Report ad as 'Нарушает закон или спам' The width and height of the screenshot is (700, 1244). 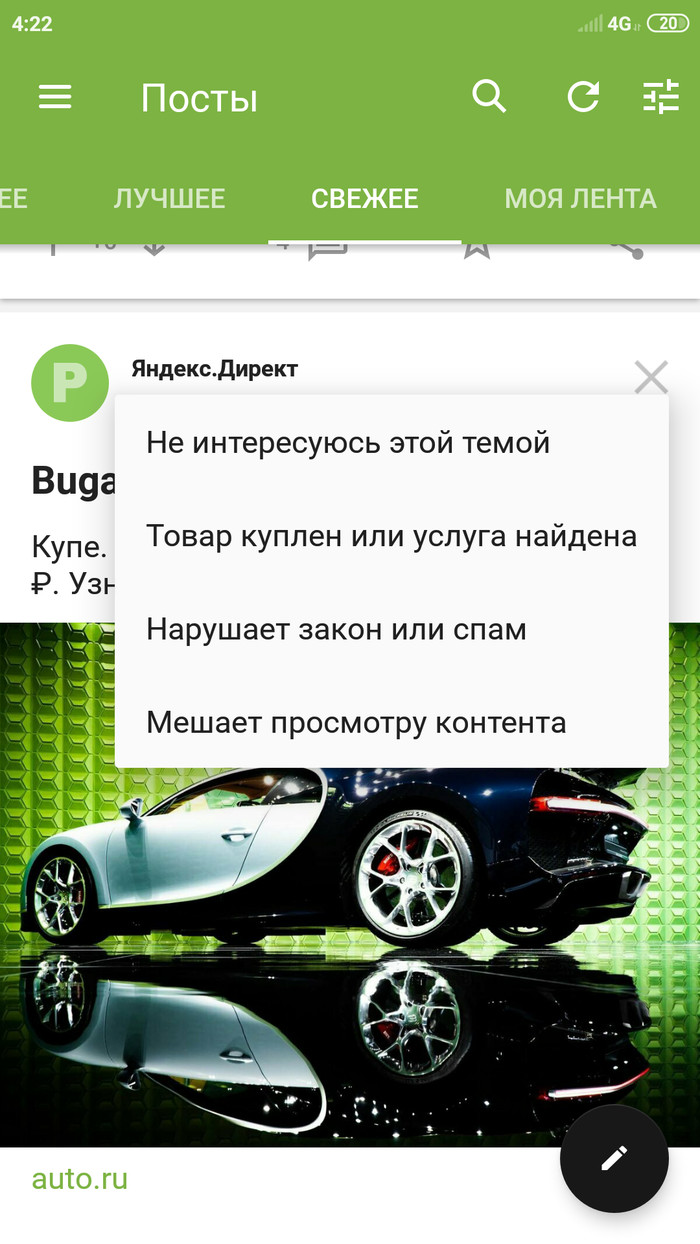[336, 630]
